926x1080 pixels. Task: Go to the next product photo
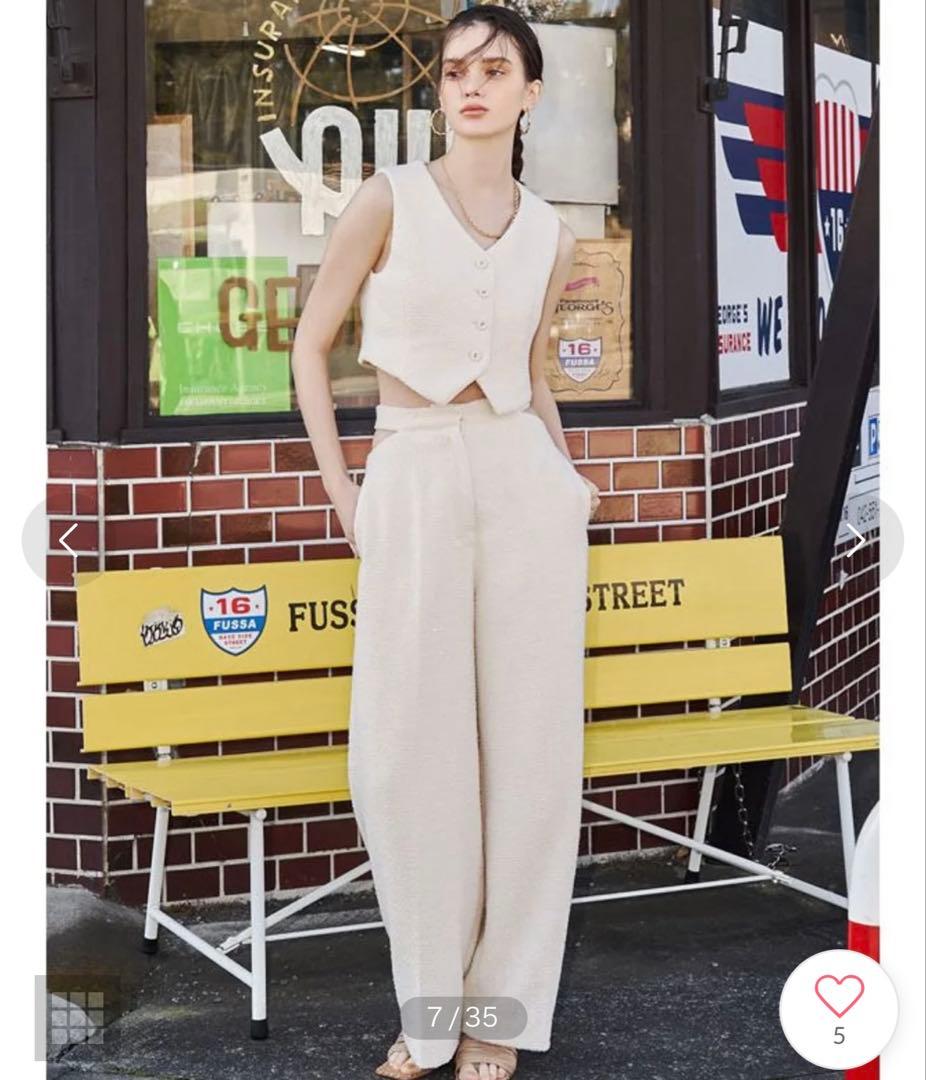(856, 541)
